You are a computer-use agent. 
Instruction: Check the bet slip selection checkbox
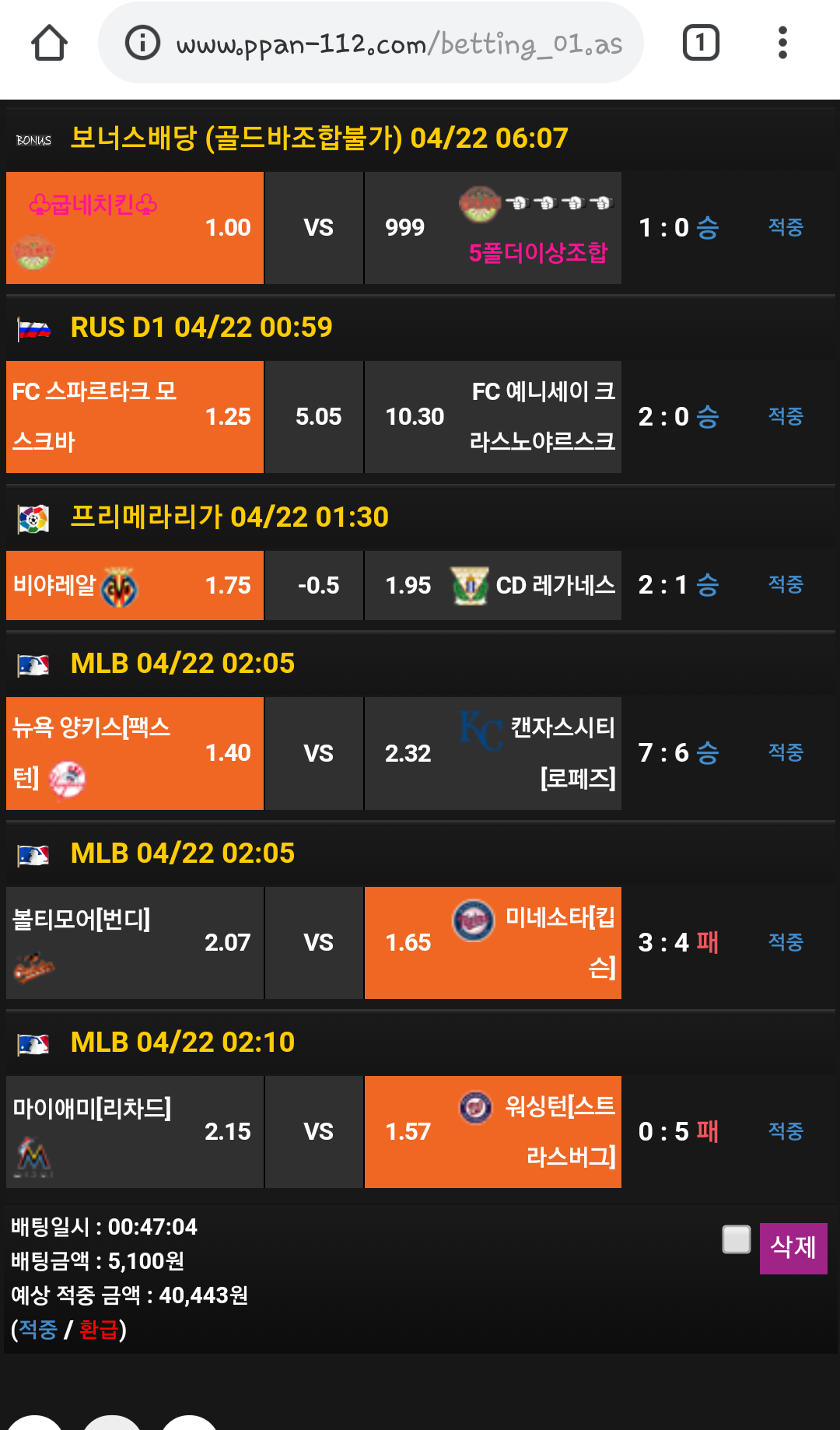(736, 1239)
